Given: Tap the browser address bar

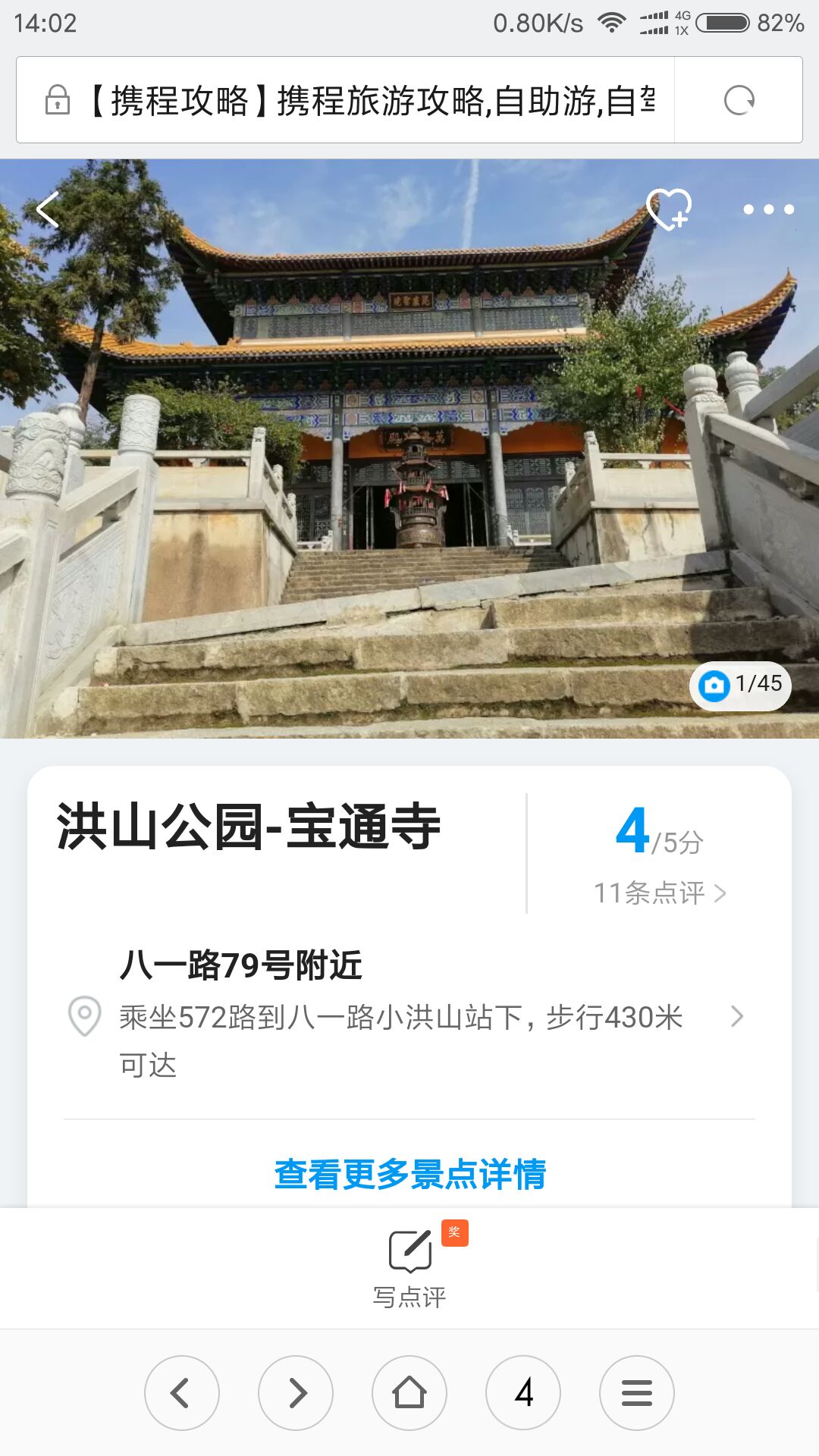Looking at the screenshot, I should point(372,100).
